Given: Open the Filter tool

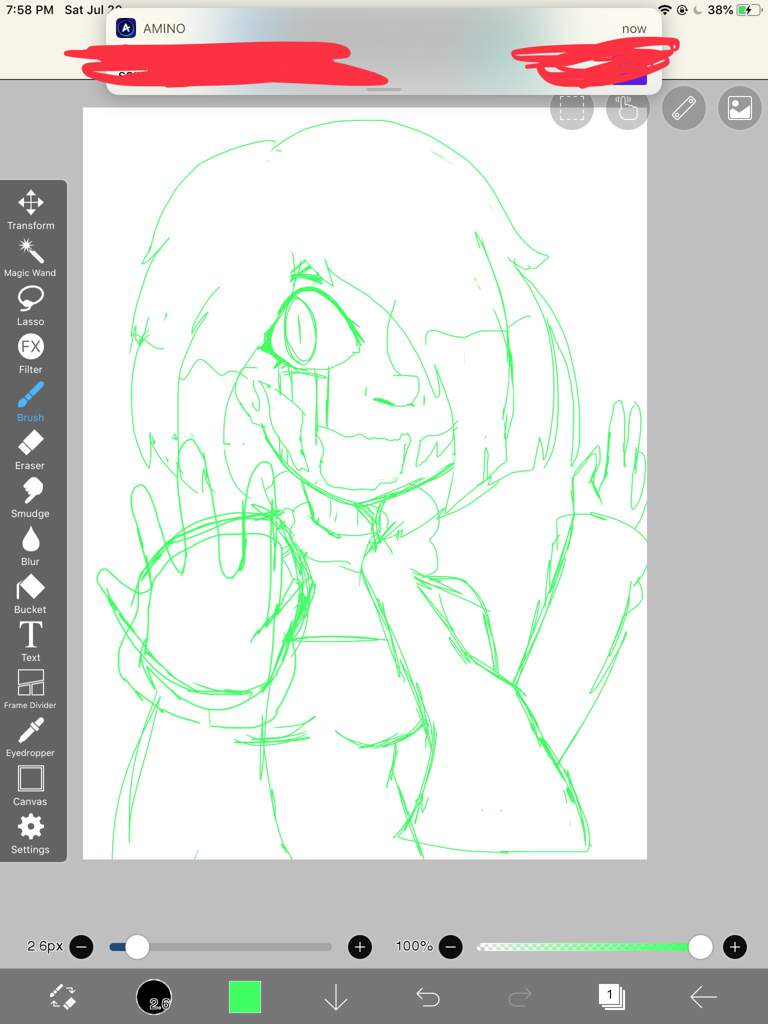Looking at the screenshot, I should pyautogui.click(x=31, y=353).
